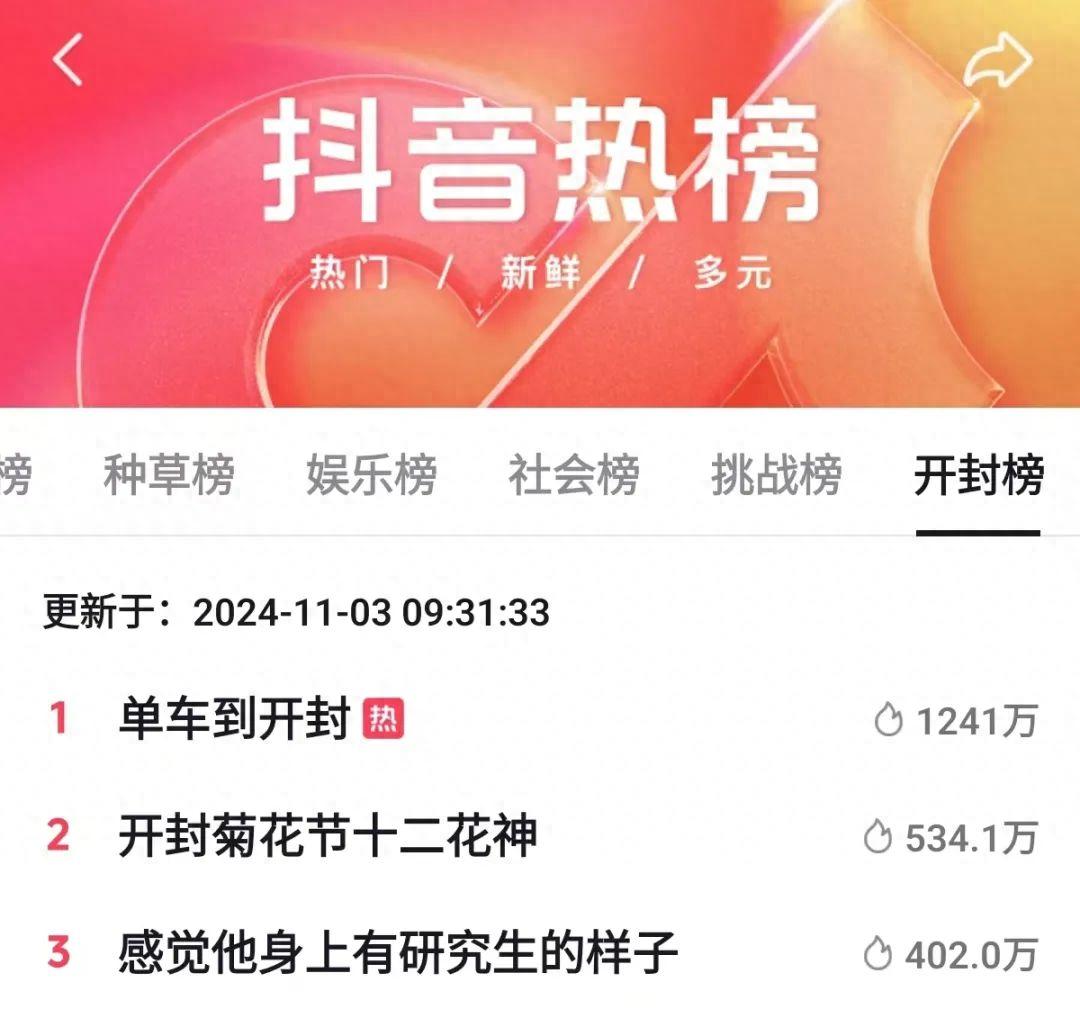
Task: Go back using the top-left arrow
Action: pos(68,60)
